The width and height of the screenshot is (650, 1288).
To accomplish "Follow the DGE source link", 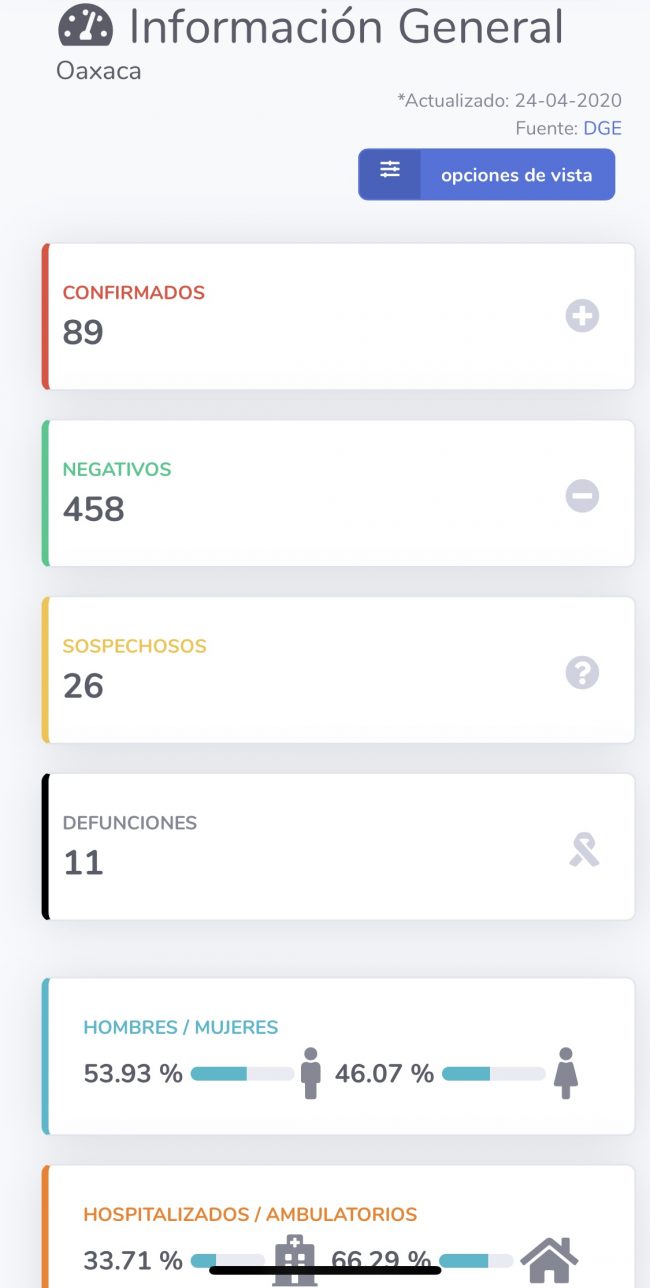I will [x=602, y=128].
